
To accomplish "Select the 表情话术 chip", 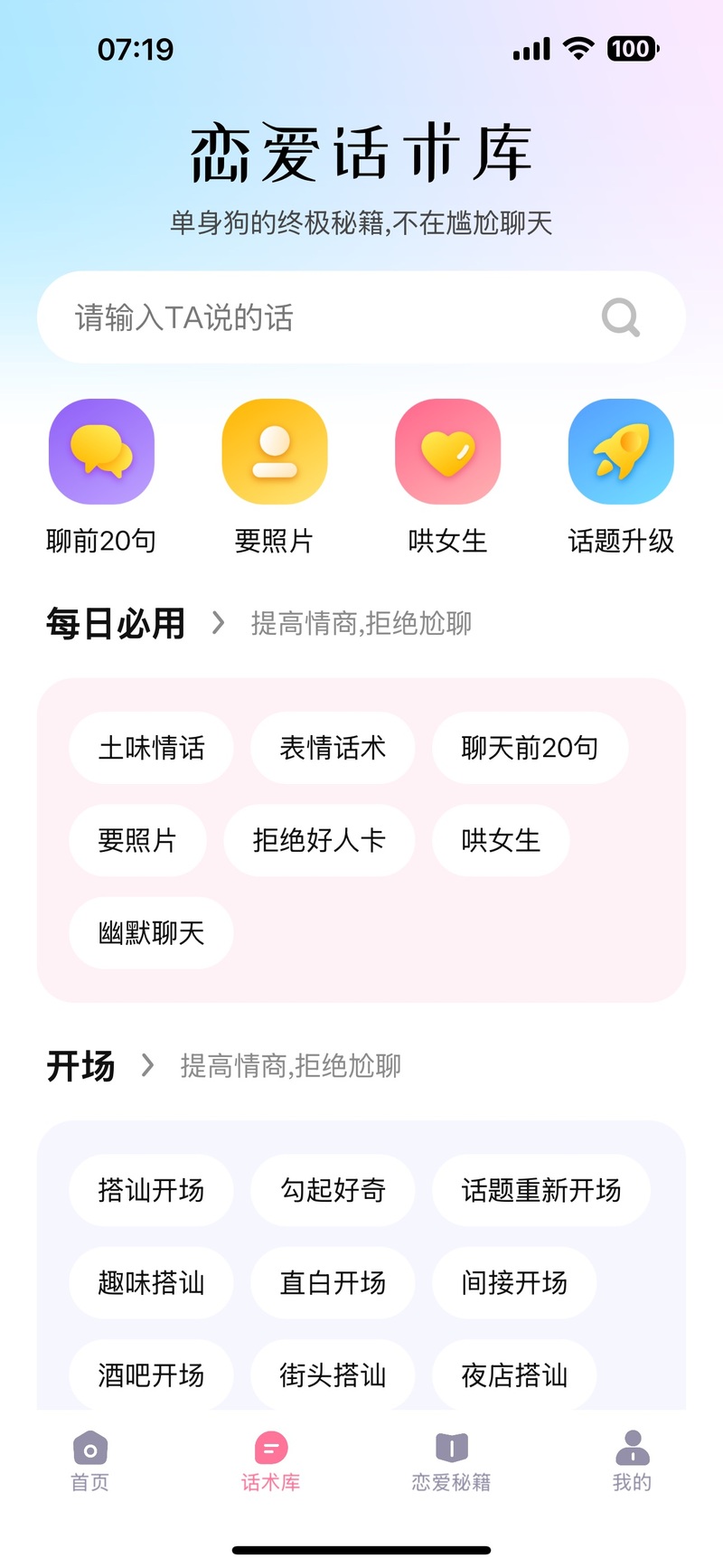I will pos(333,748).
